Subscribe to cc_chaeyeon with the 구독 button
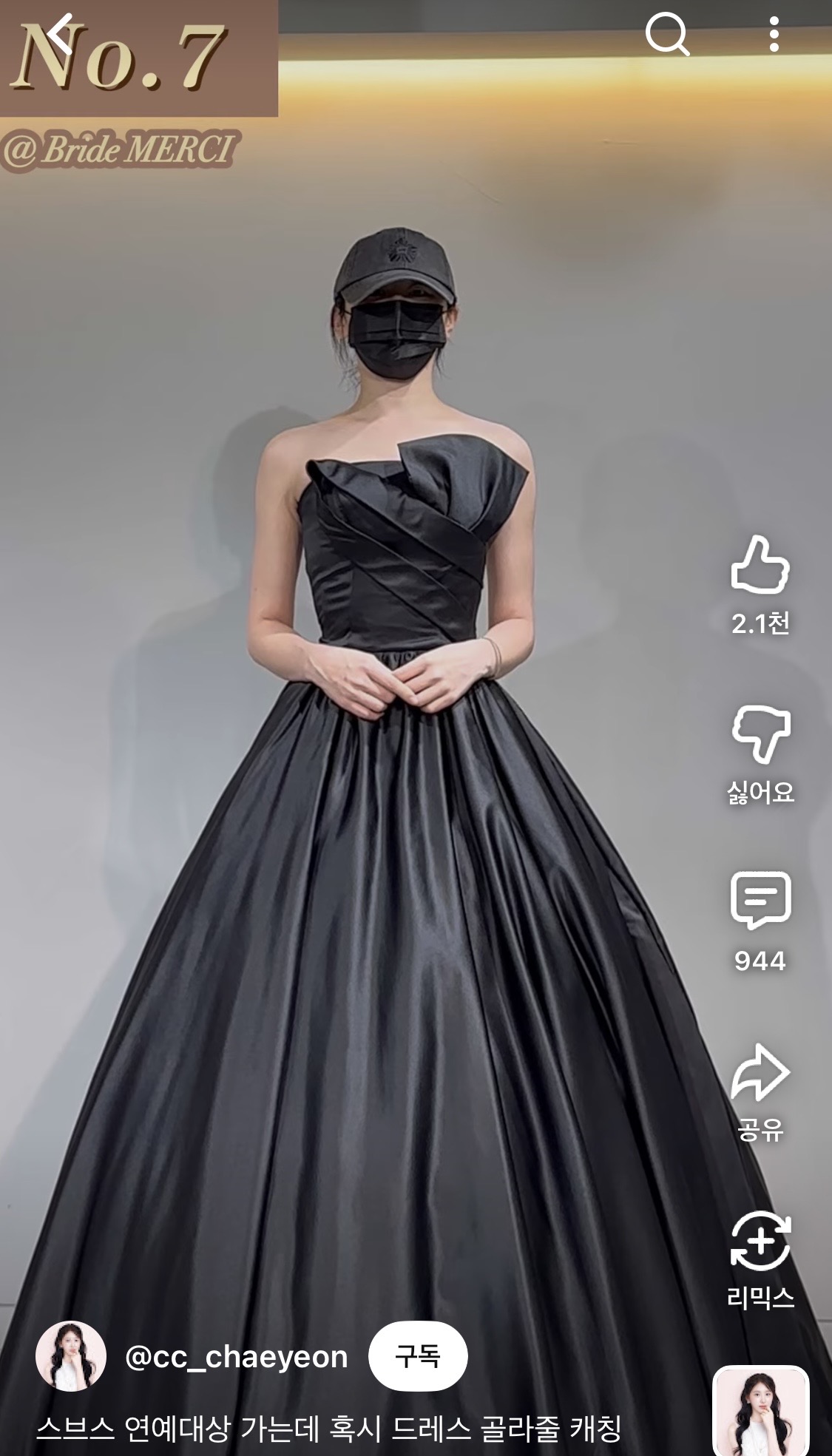Screen dimensions: 832x1456 (418, 1357)
